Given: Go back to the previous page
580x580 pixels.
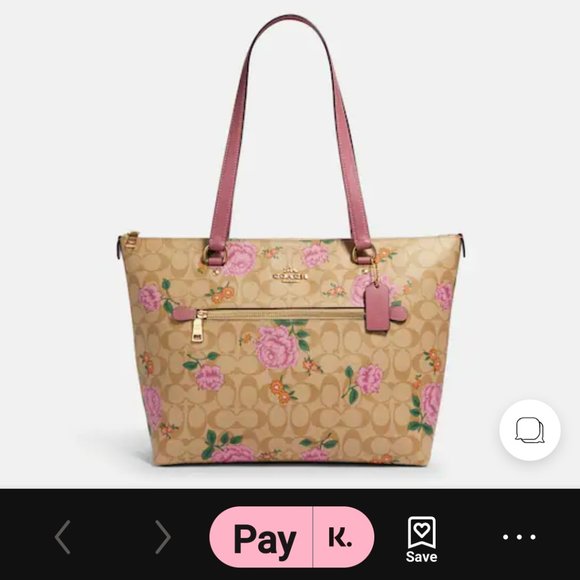Looking at the screenshot, I should (63, 537).
